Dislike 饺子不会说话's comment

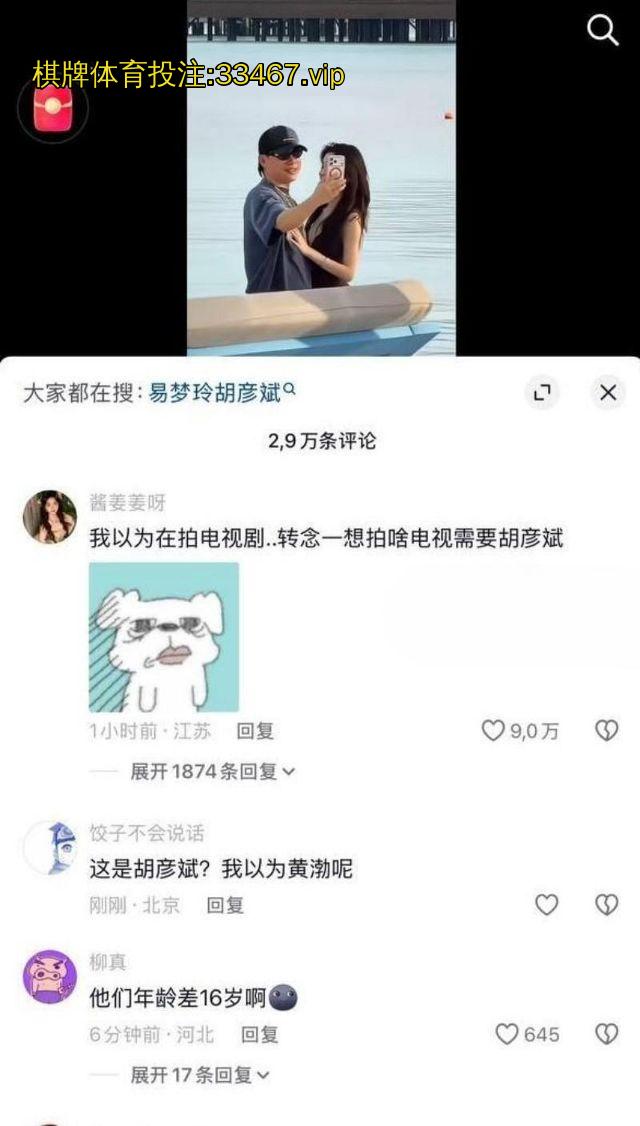click(607, 905)
